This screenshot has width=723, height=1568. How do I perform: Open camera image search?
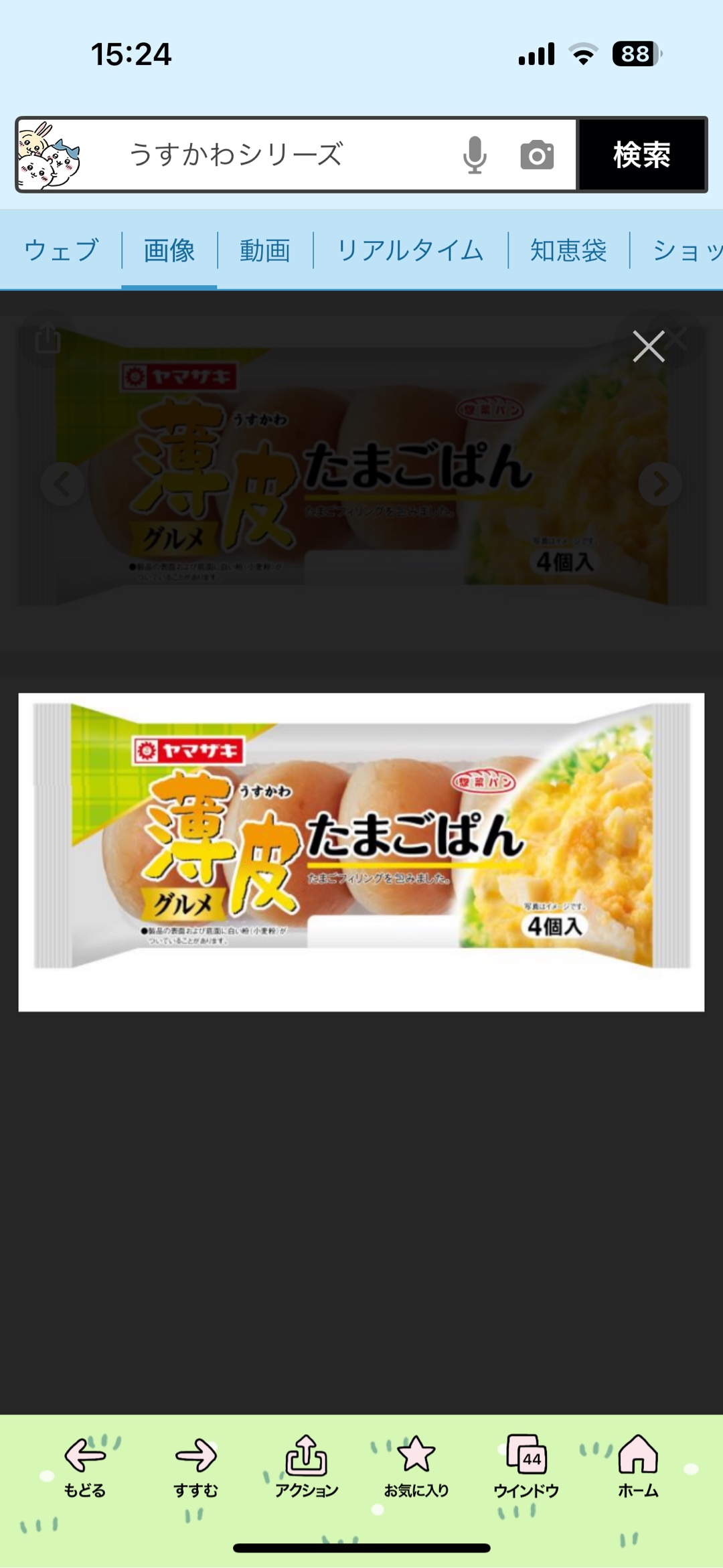tap(537, 155)
